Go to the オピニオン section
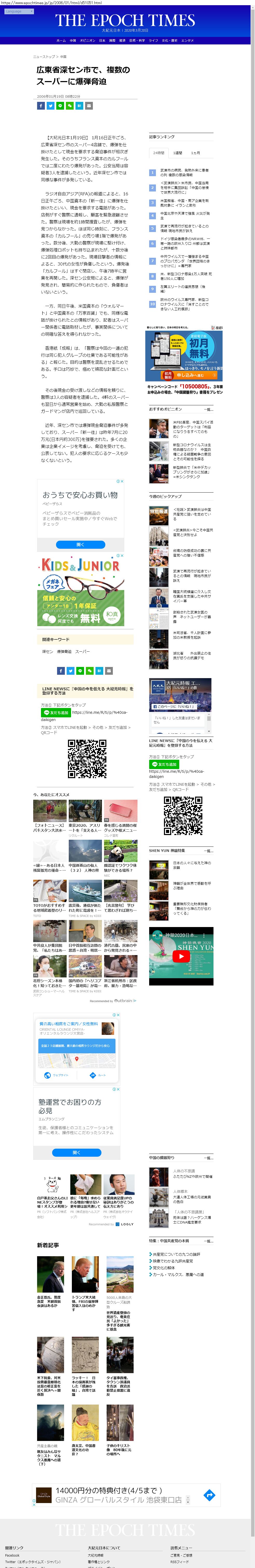255x1568 pixels. click(x=87, y=40)
